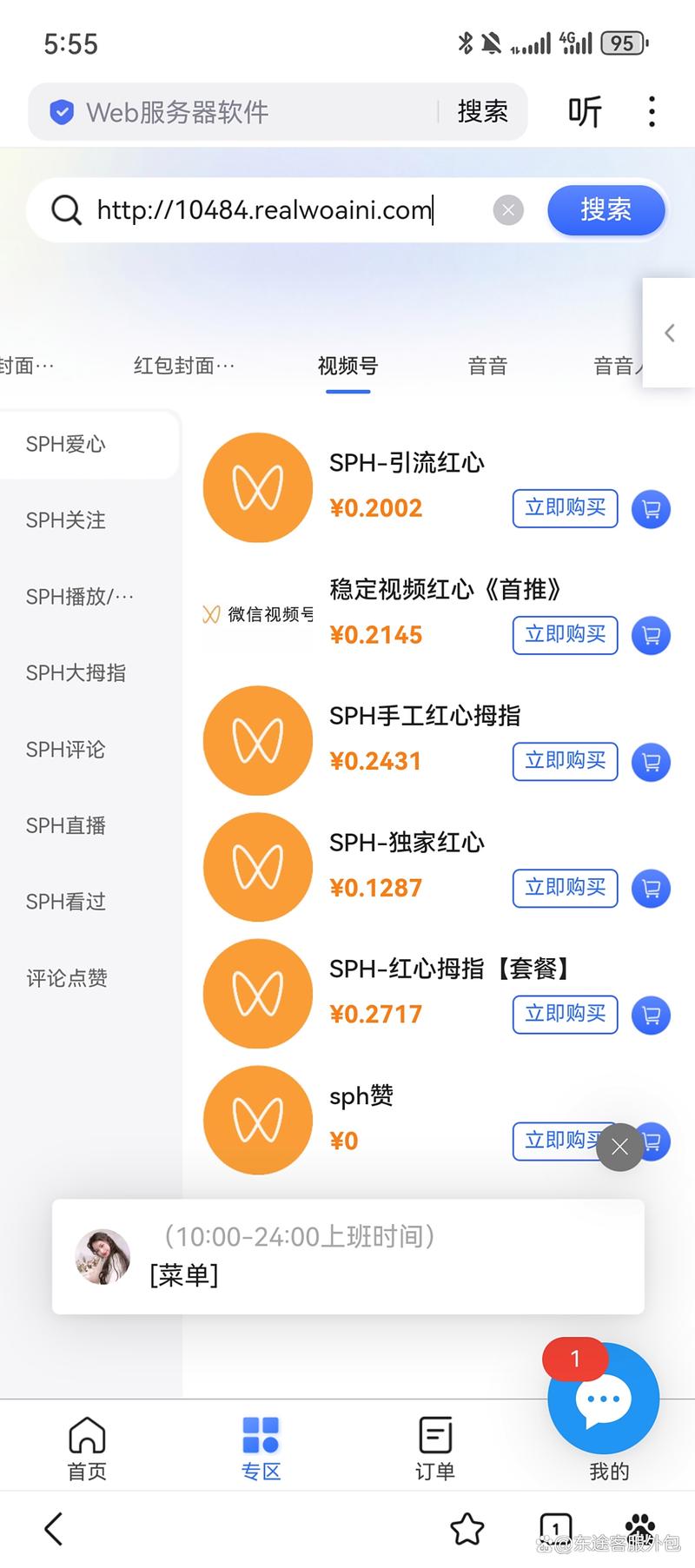Clear the URL with the X icon

(508, 210)
